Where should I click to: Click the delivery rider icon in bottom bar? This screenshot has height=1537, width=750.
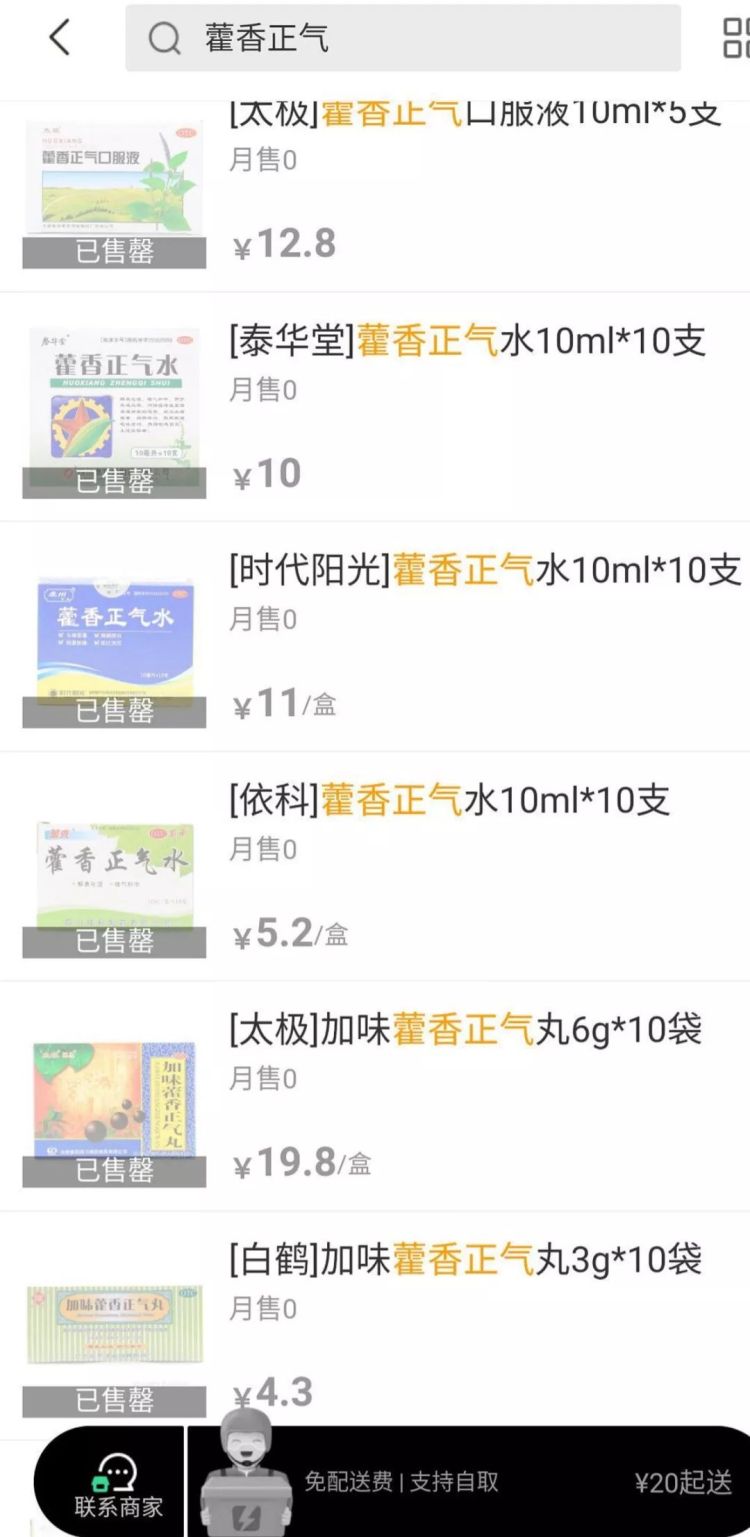tap(247, 1480)
